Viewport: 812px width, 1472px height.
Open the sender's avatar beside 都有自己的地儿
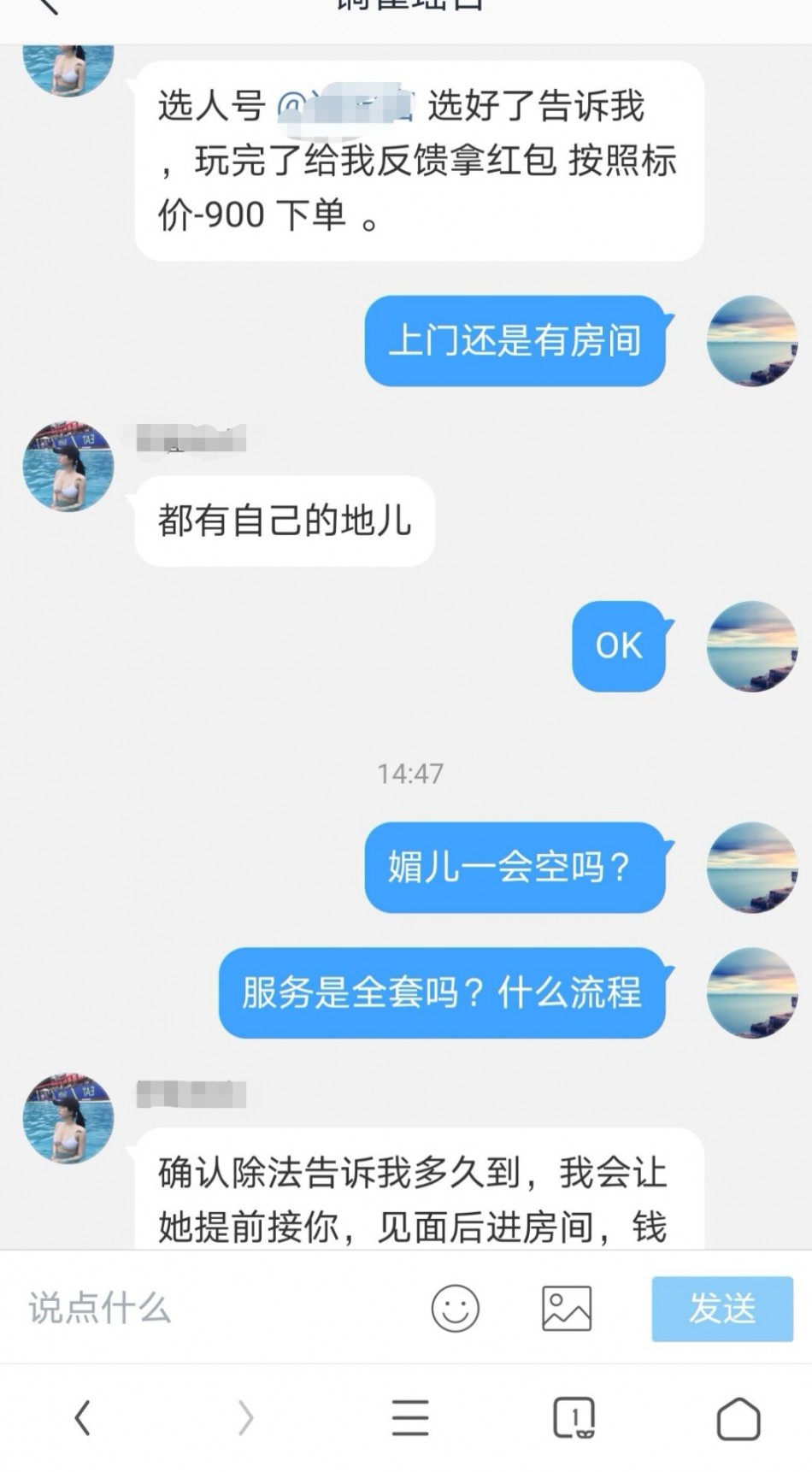(68, 467)
